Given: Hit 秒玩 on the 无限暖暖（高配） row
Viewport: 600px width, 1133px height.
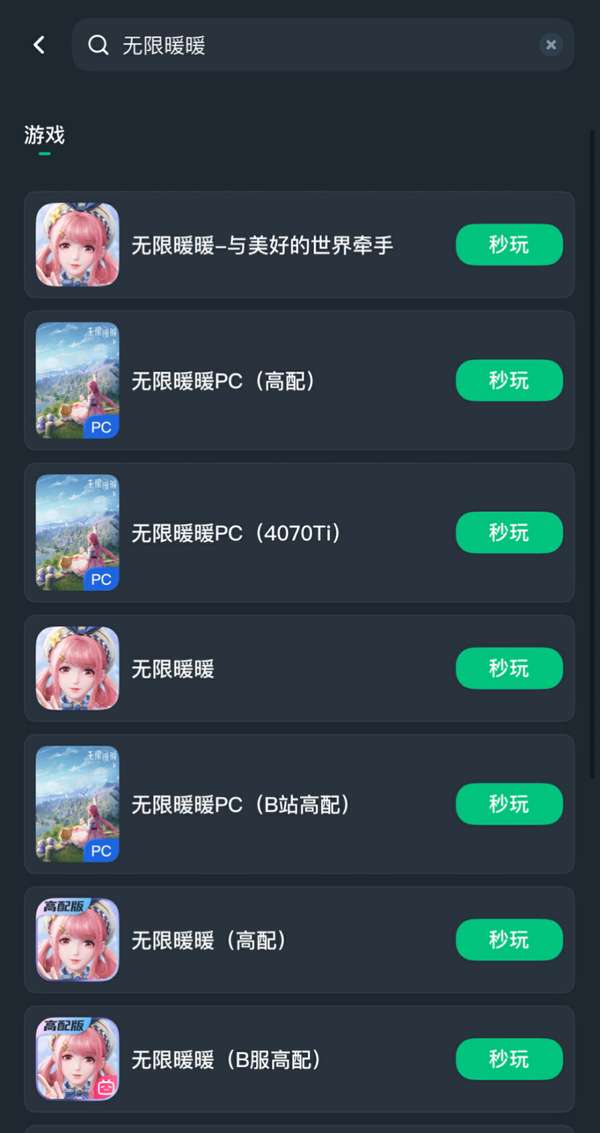Looking at the screenshot, I should (x=509, y=940).
